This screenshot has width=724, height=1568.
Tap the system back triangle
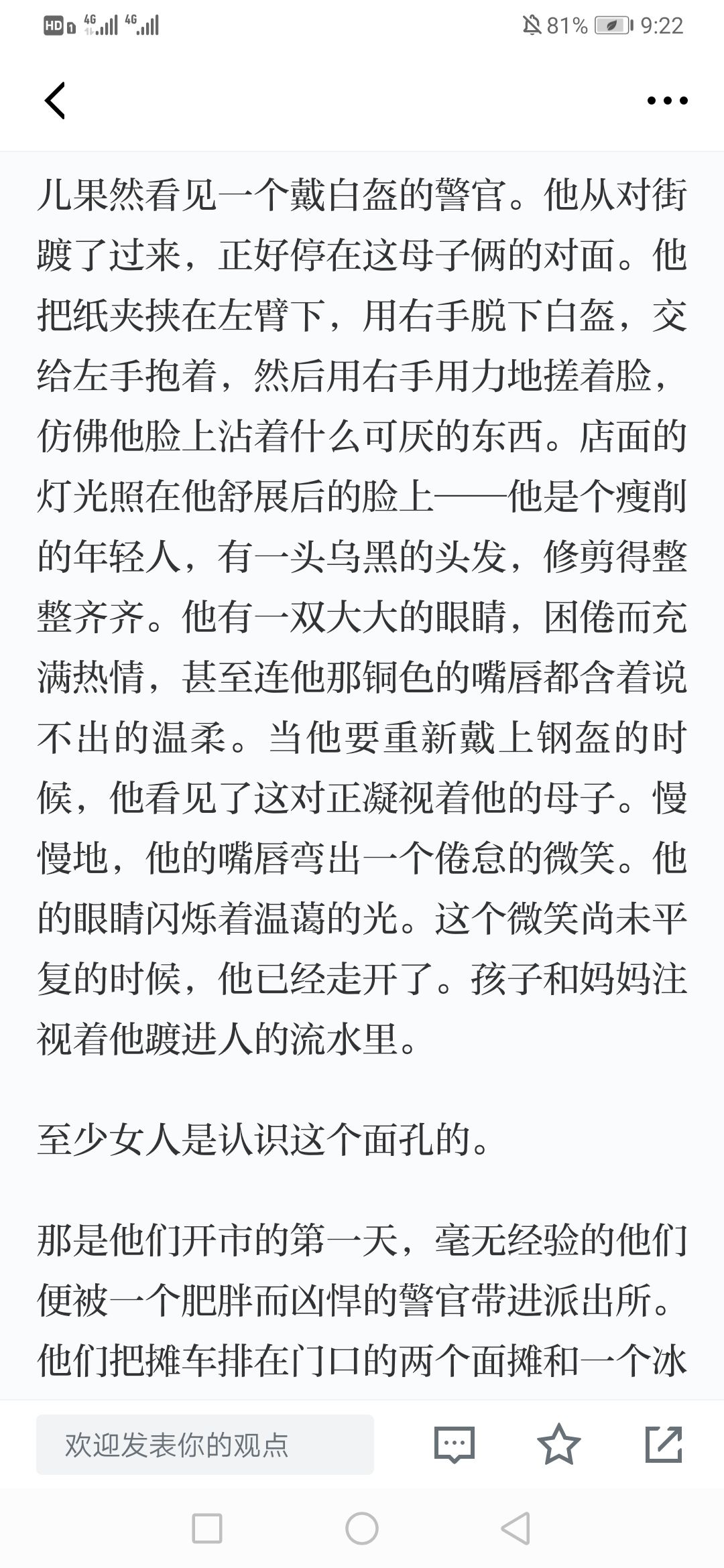point(516,1529)
